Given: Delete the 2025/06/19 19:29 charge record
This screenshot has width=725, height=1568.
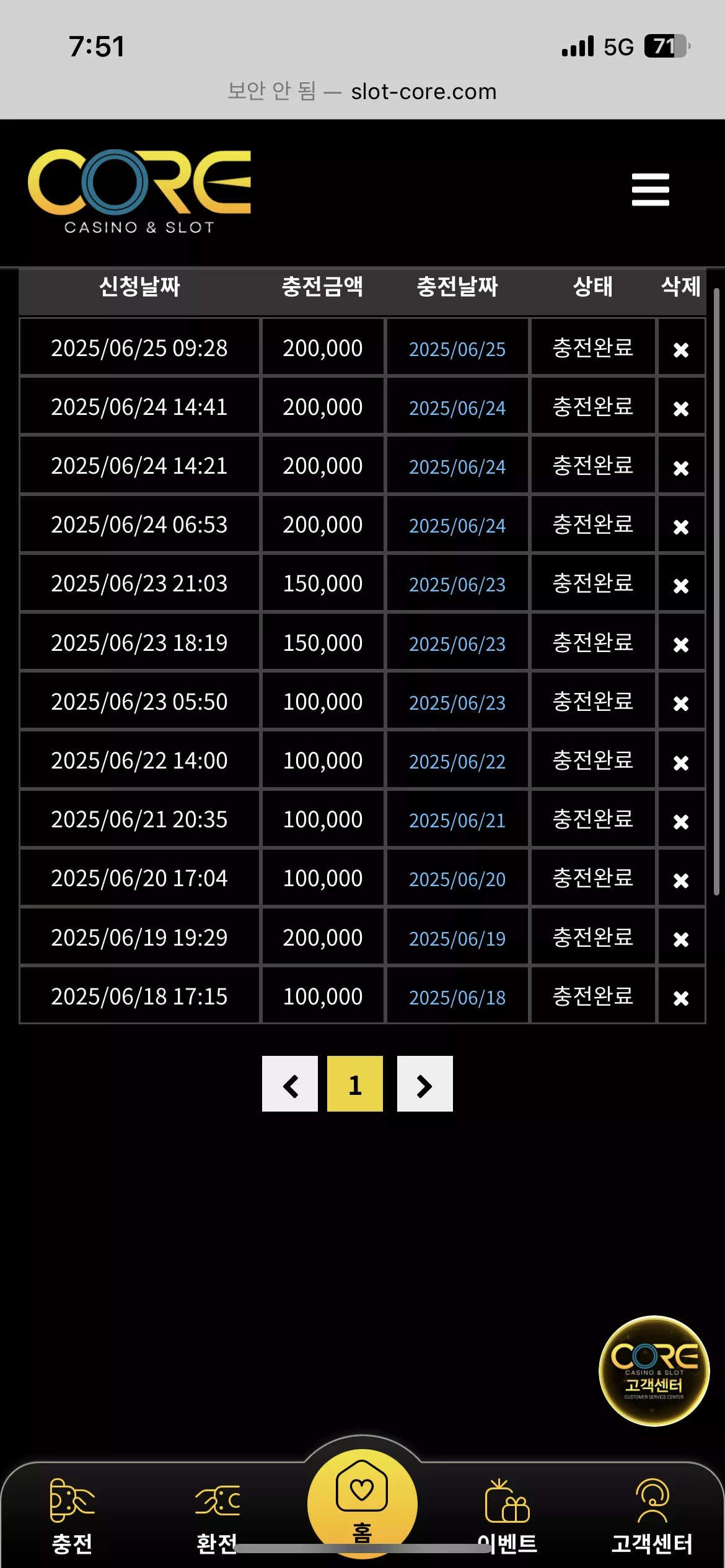Looking at the screenshot, I should (681, 939).
